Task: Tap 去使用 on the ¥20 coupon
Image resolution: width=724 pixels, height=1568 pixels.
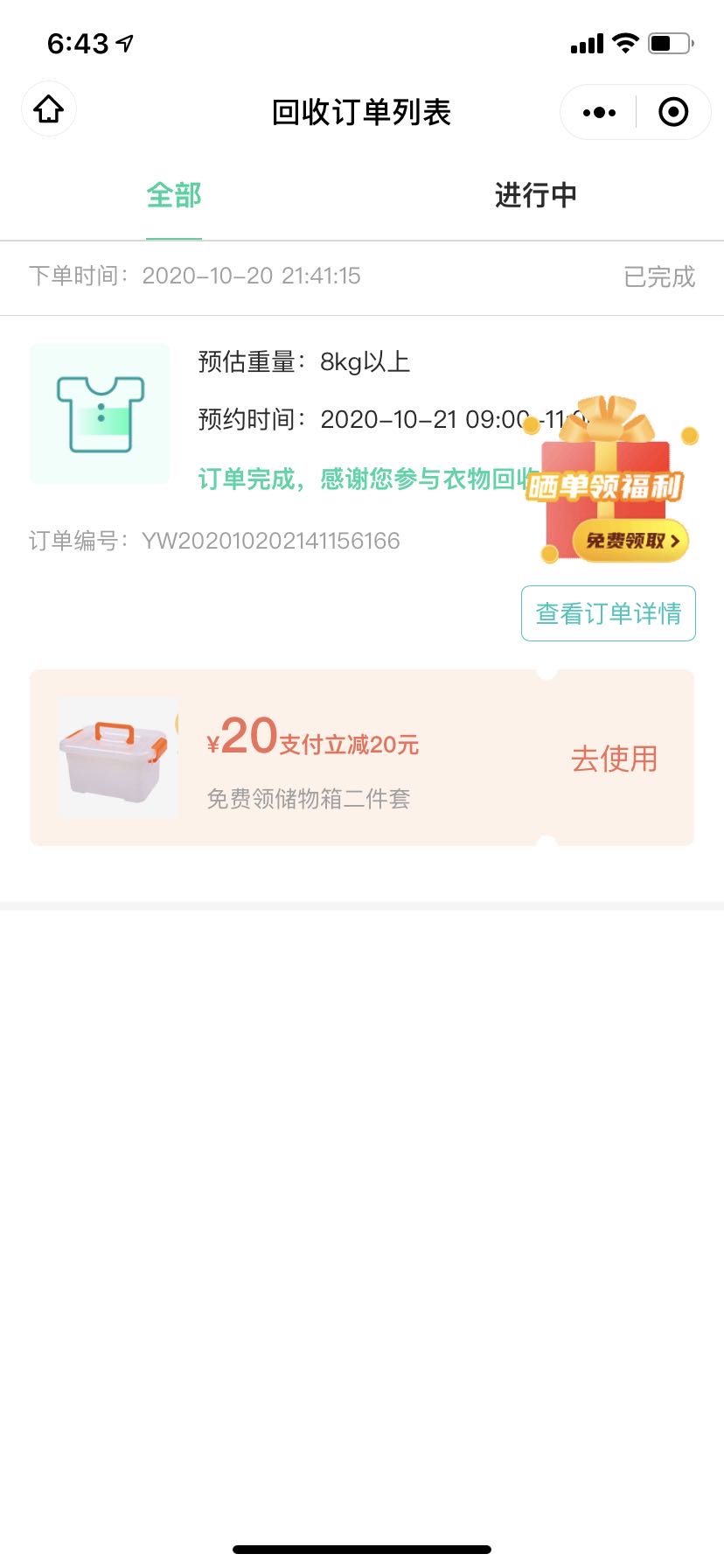Action: click(x=614, y=759)
